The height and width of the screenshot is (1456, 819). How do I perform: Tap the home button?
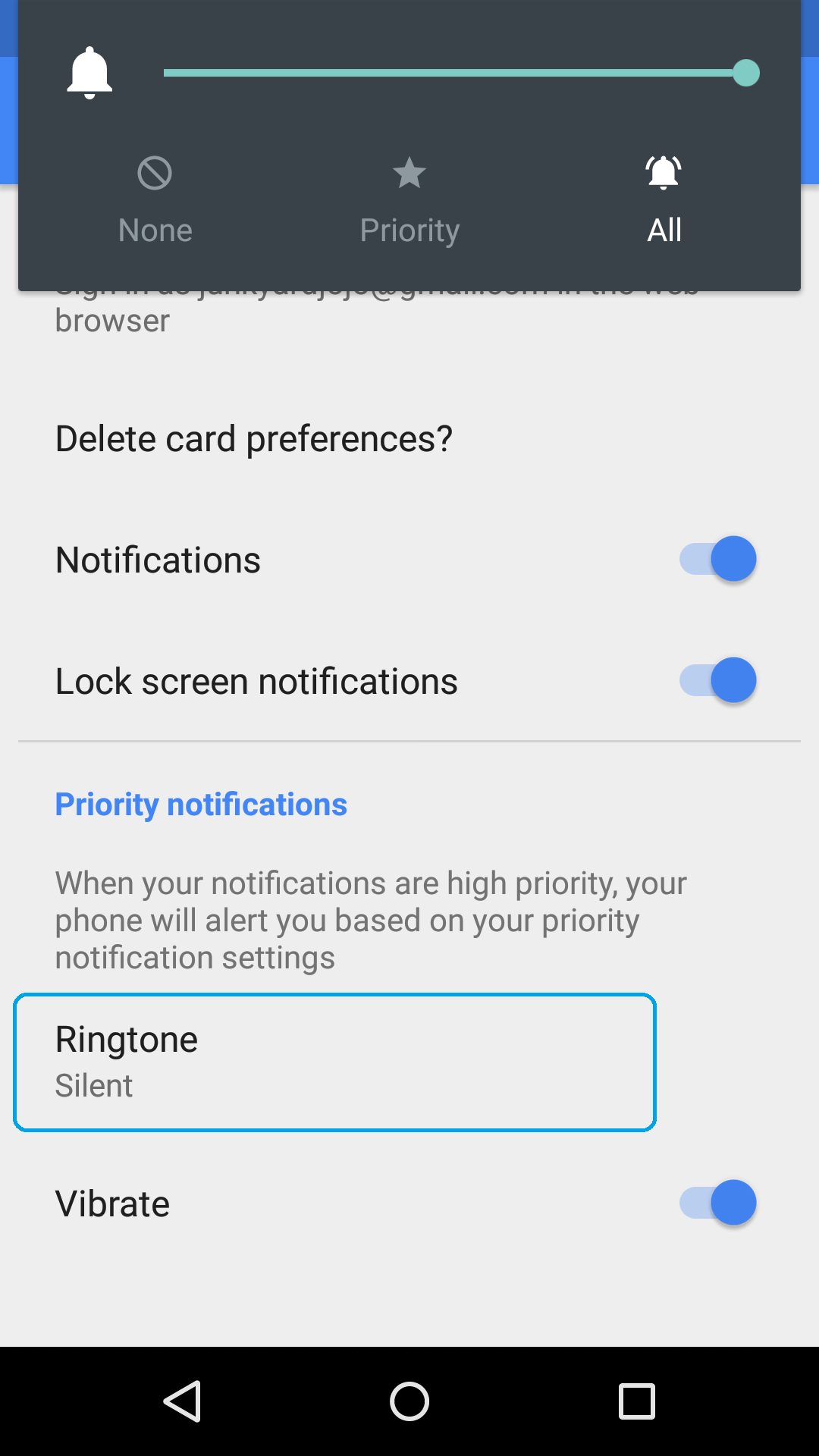tap(409, 1401)
